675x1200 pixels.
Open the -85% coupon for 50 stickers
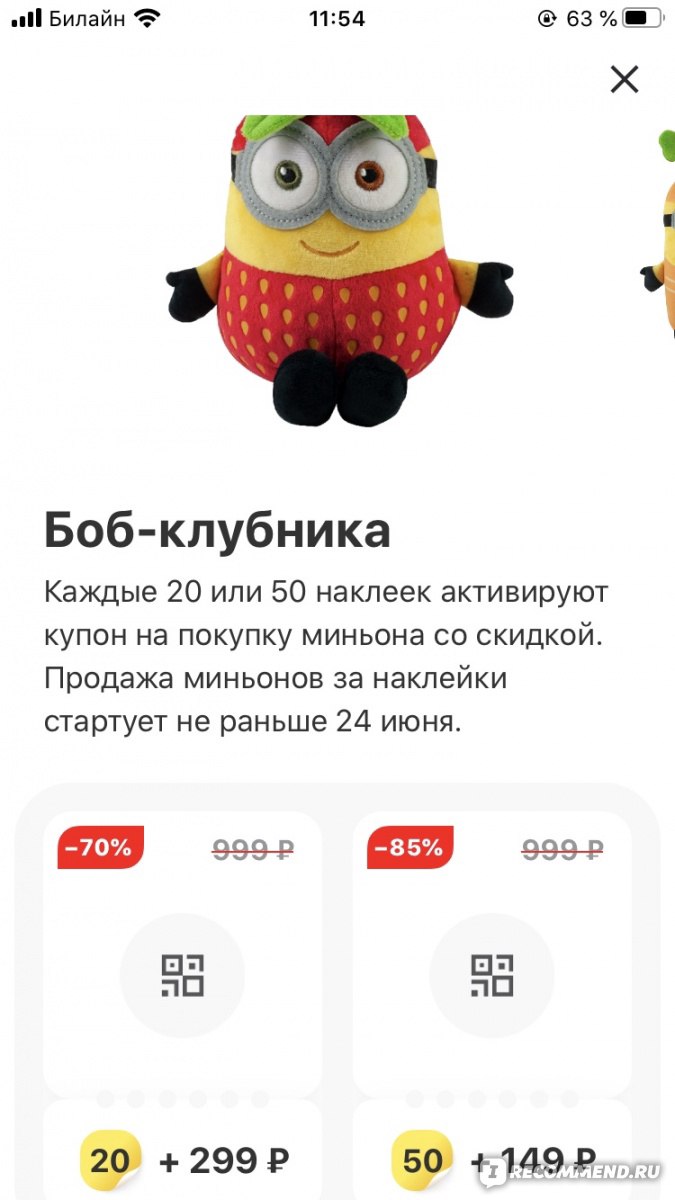(492, 975)
